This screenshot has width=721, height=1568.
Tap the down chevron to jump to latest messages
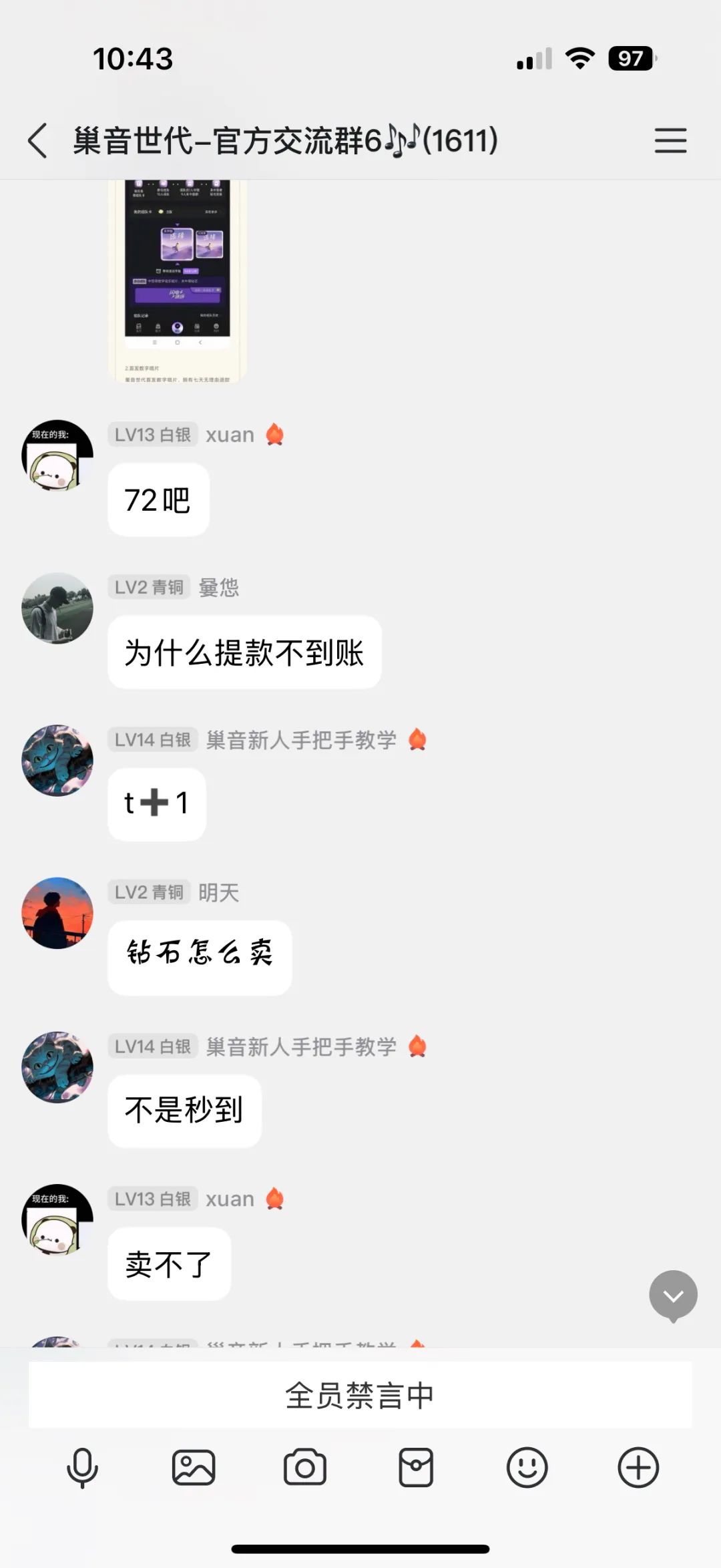tap(674, 1294)
